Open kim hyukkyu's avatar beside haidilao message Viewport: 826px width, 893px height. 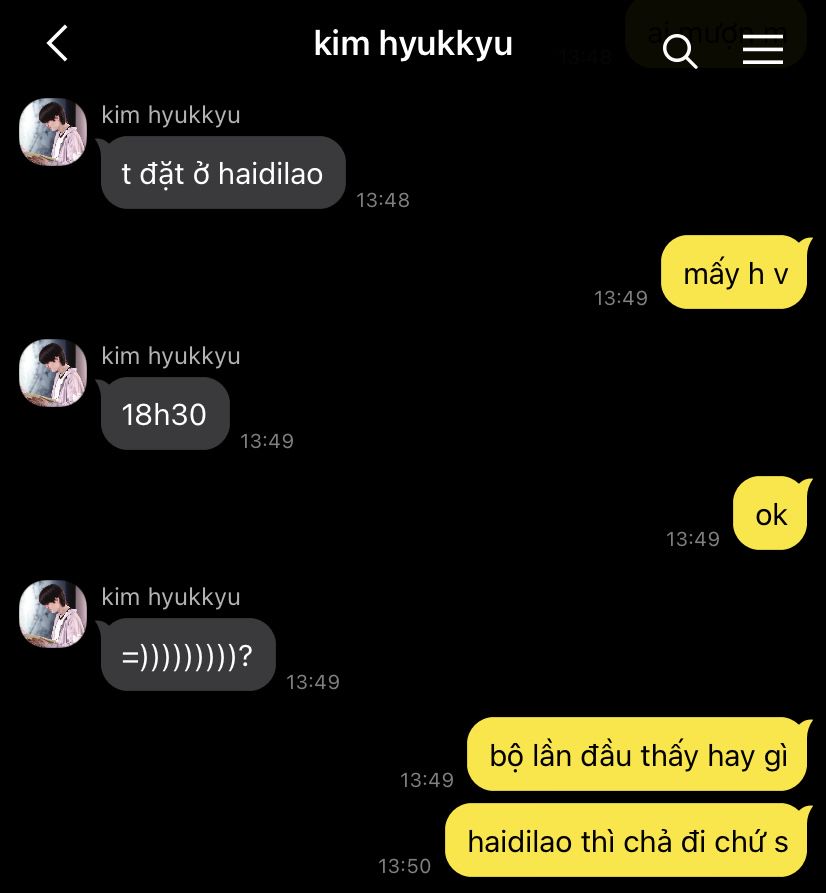coord(53,132)
